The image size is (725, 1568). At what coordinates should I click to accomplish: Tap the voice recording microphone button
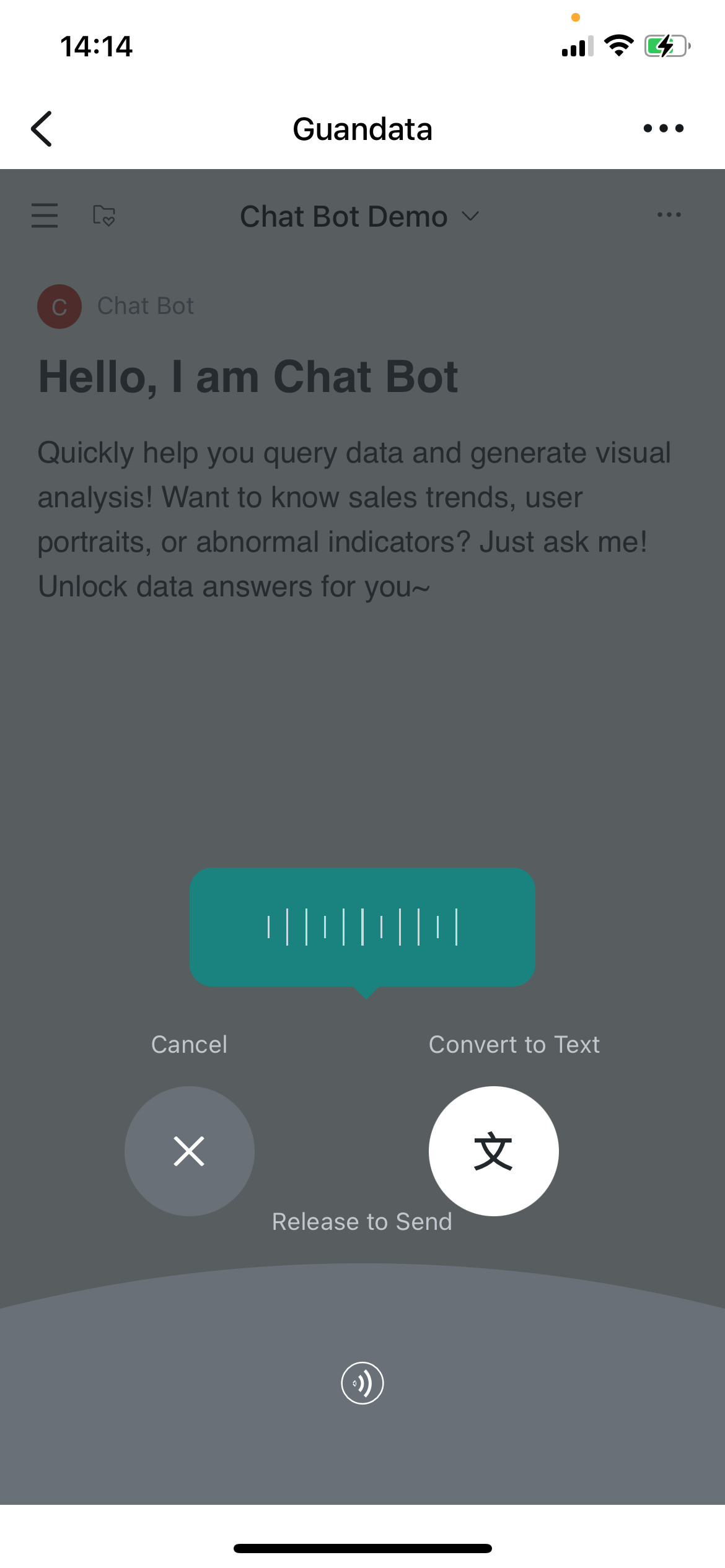point(362,1383)
